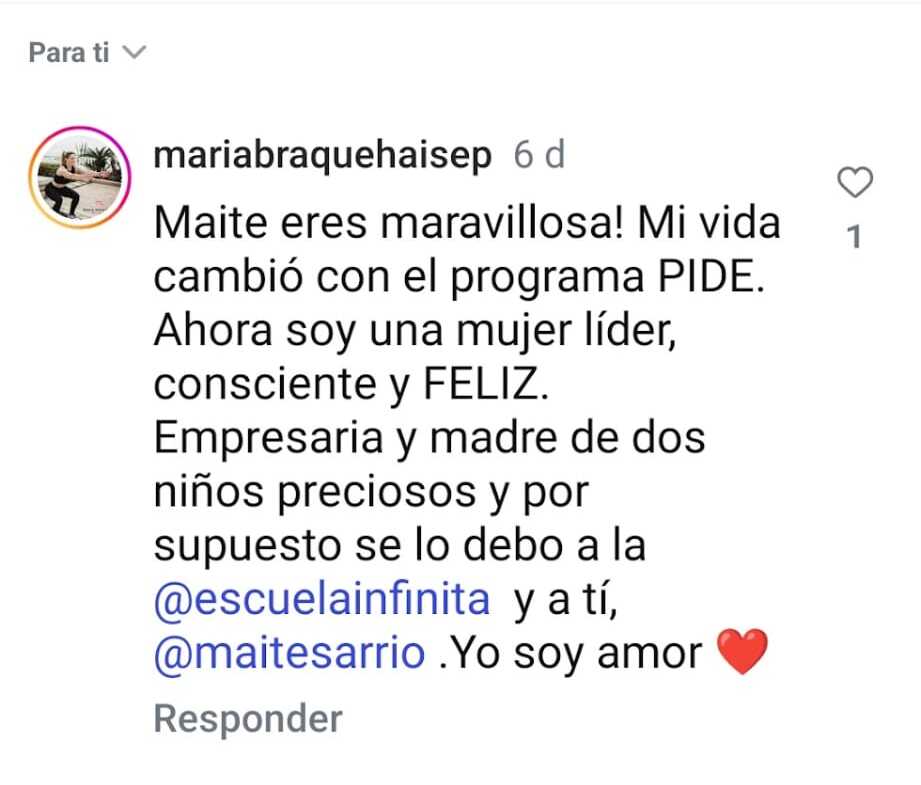Open the @escuelainfinita mention
921x785 pixels.
point(323,600)
